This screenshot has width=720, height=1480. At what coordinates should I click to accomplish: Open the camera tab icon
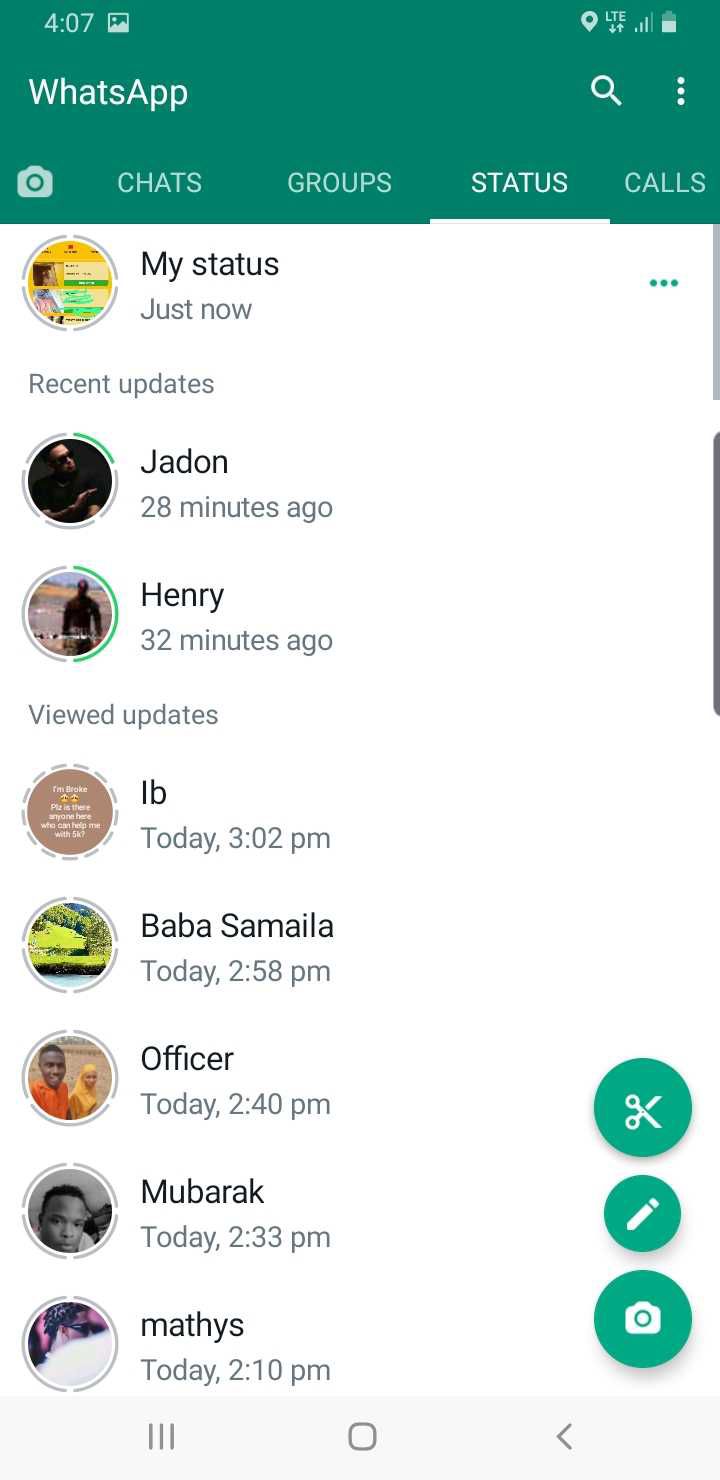click(x=35, y=182)
